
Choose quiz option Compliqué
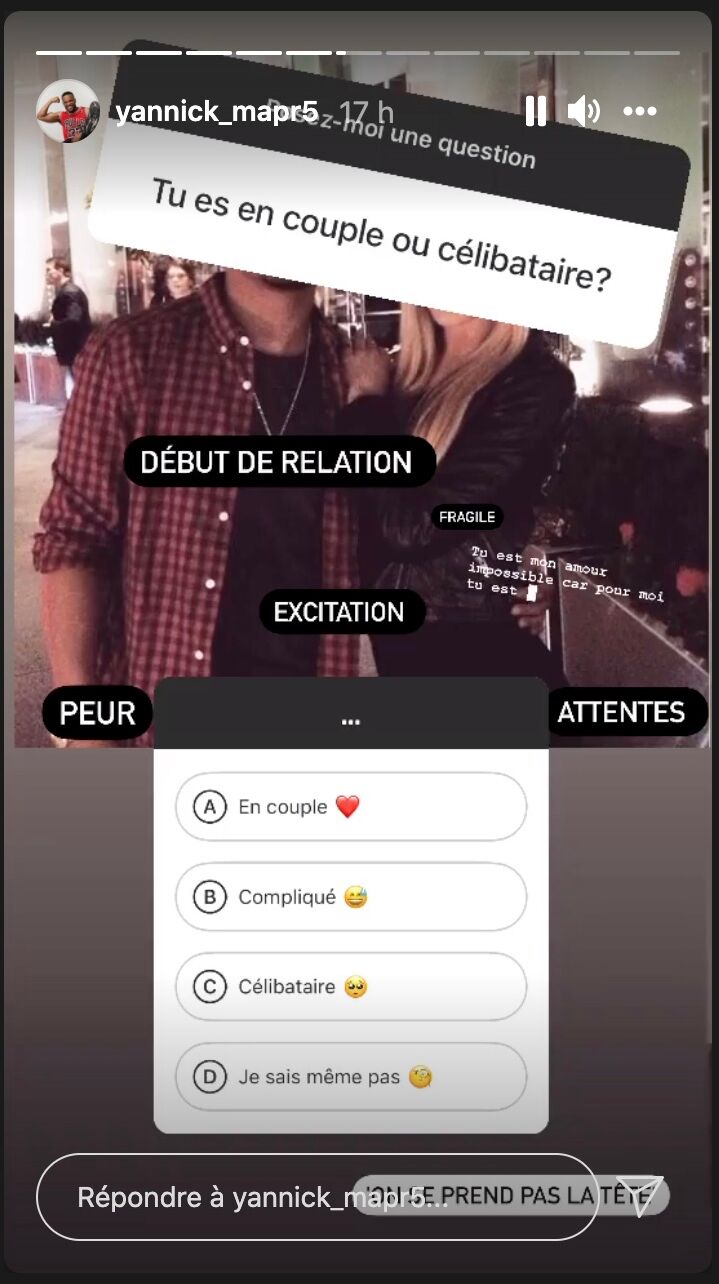[x=350, y=897]
